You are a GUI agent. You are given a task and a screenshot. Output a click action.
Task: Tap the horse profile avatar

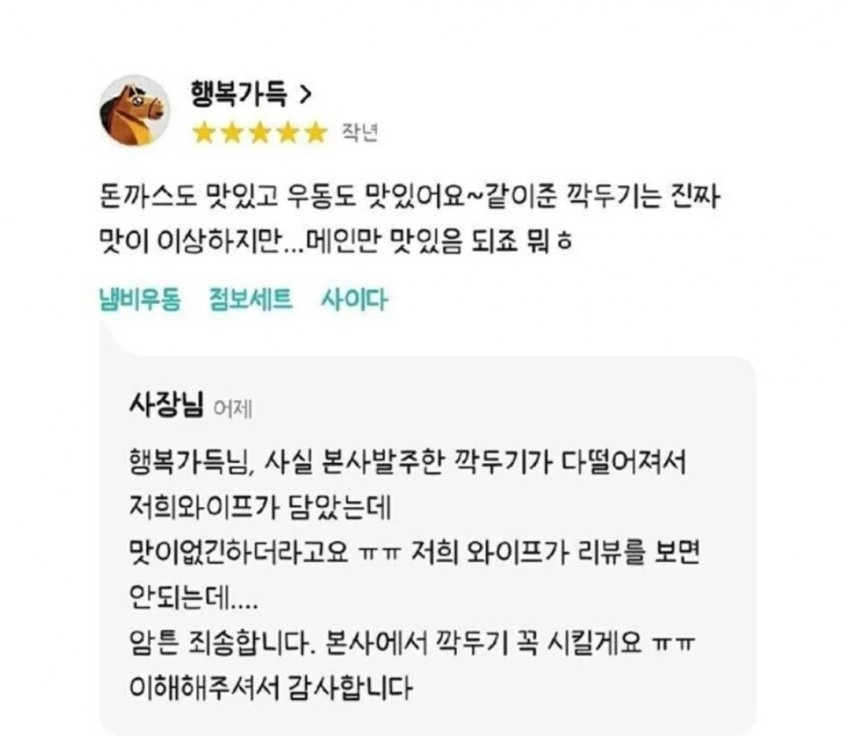coord(134,110)
